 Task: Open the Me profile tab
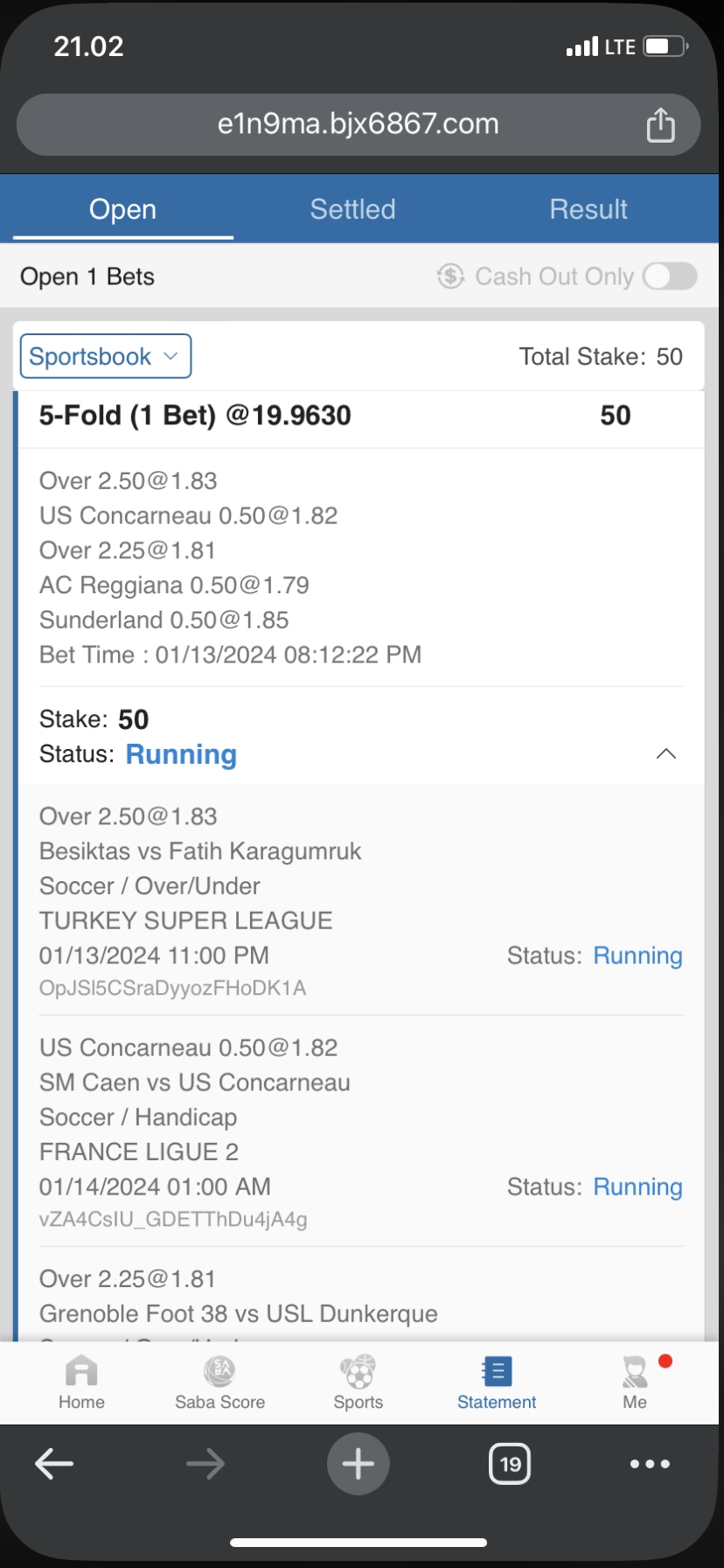tap(635, 1382)
